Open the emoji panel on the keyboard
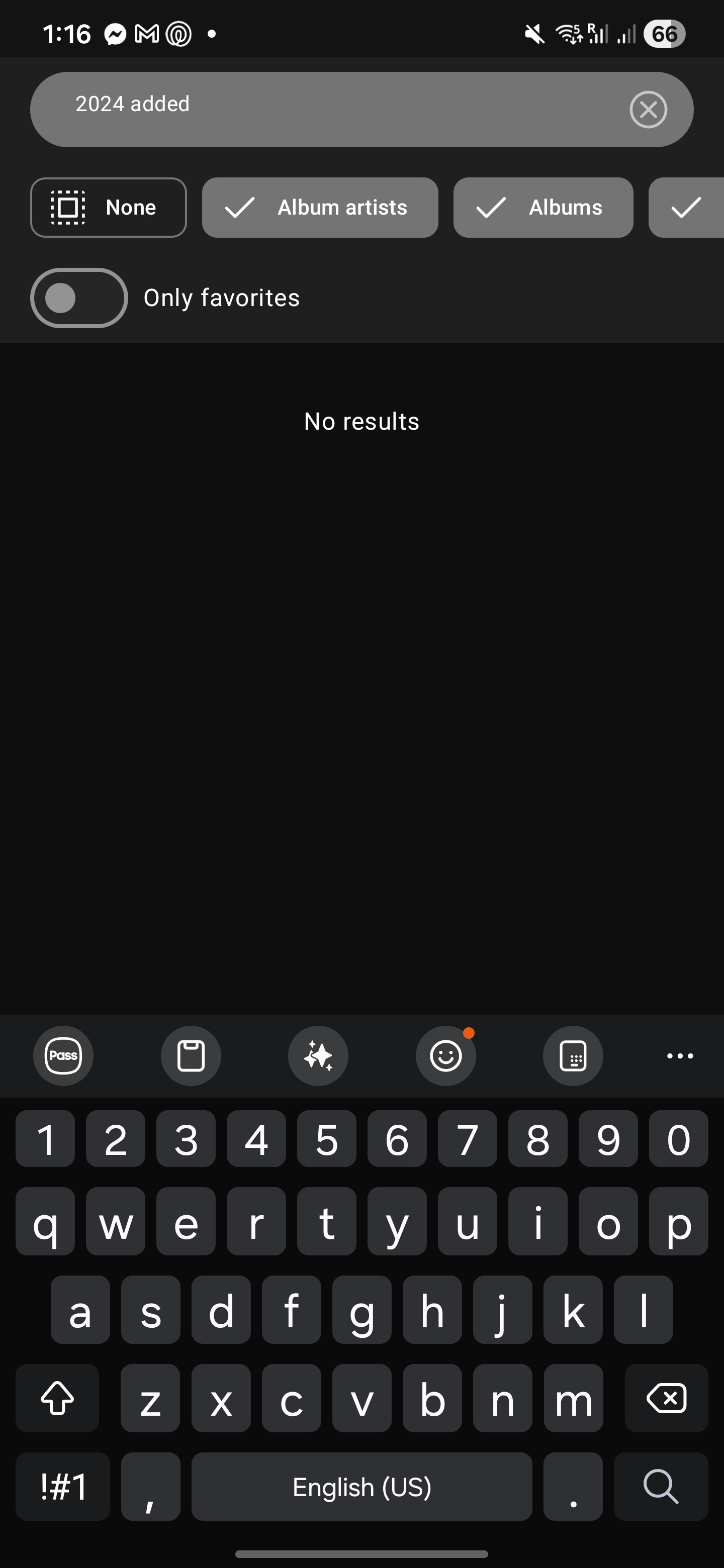Screen dimensions: 724x1568 (446, 1055)
